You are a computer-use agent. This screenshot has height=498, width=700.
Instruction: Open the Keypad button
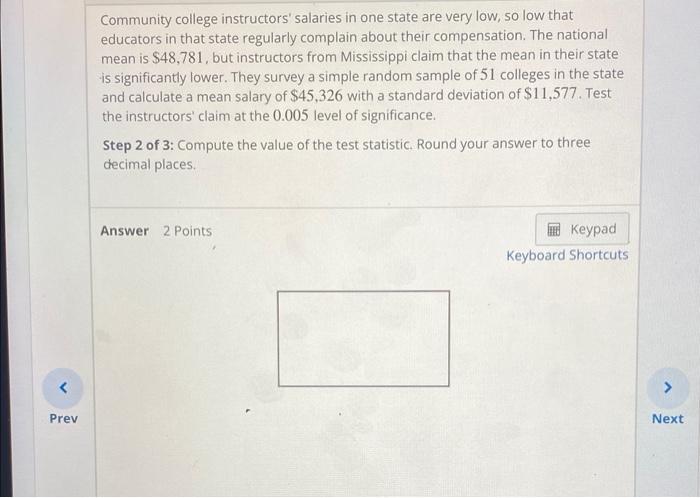(x=582, y=230)
